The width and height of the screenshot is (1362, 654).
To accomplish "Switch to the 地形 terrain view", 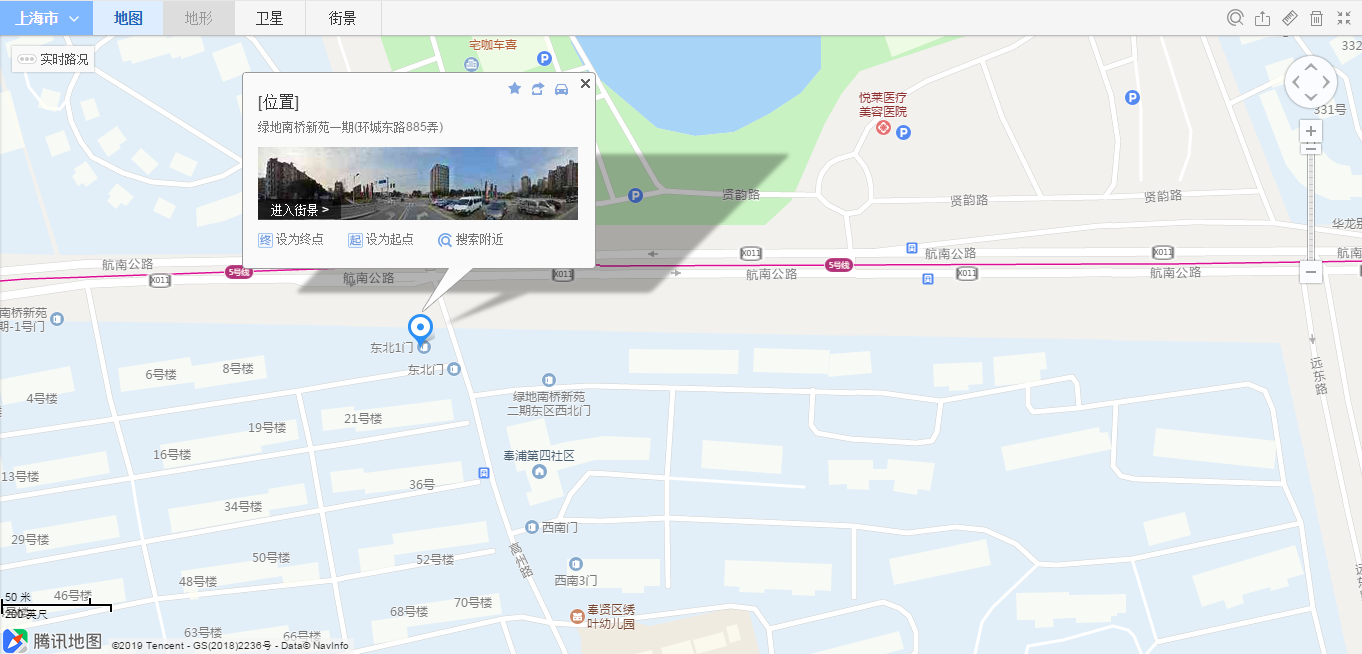I will (198, 18).
